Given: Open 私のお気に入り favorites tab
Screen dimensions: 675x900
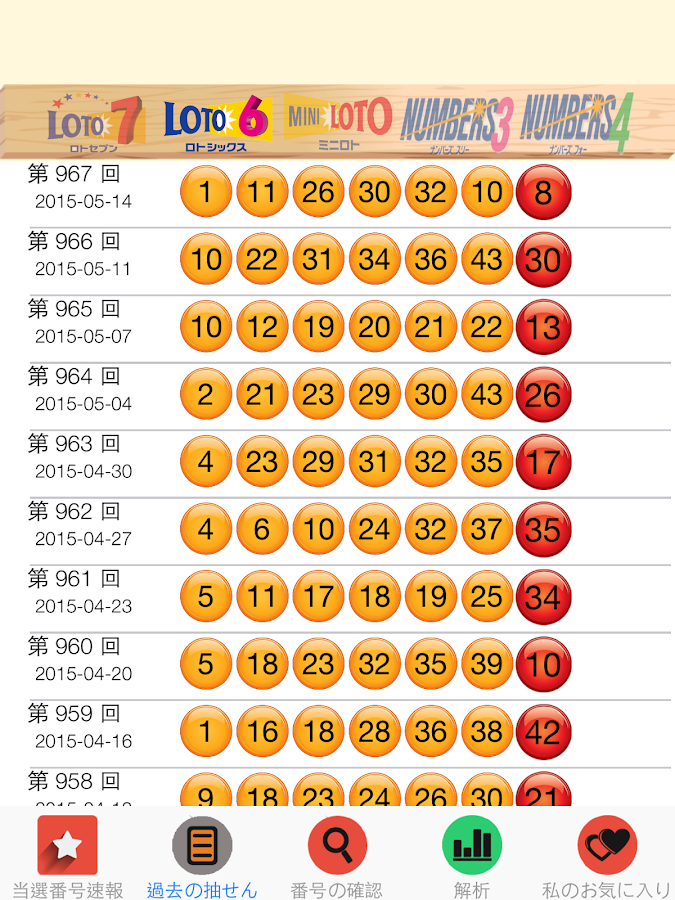Looking at the screenshot, I should coord(607,856).
